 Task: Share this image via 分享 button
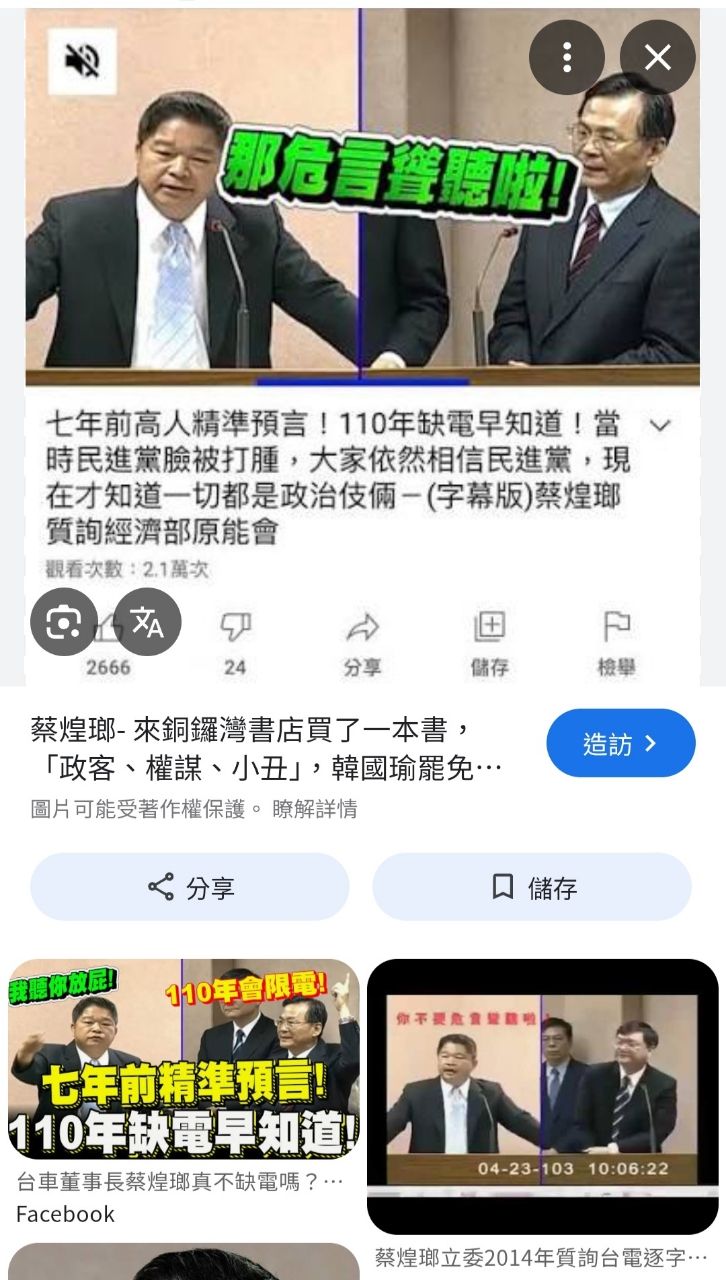coord(190,887)
